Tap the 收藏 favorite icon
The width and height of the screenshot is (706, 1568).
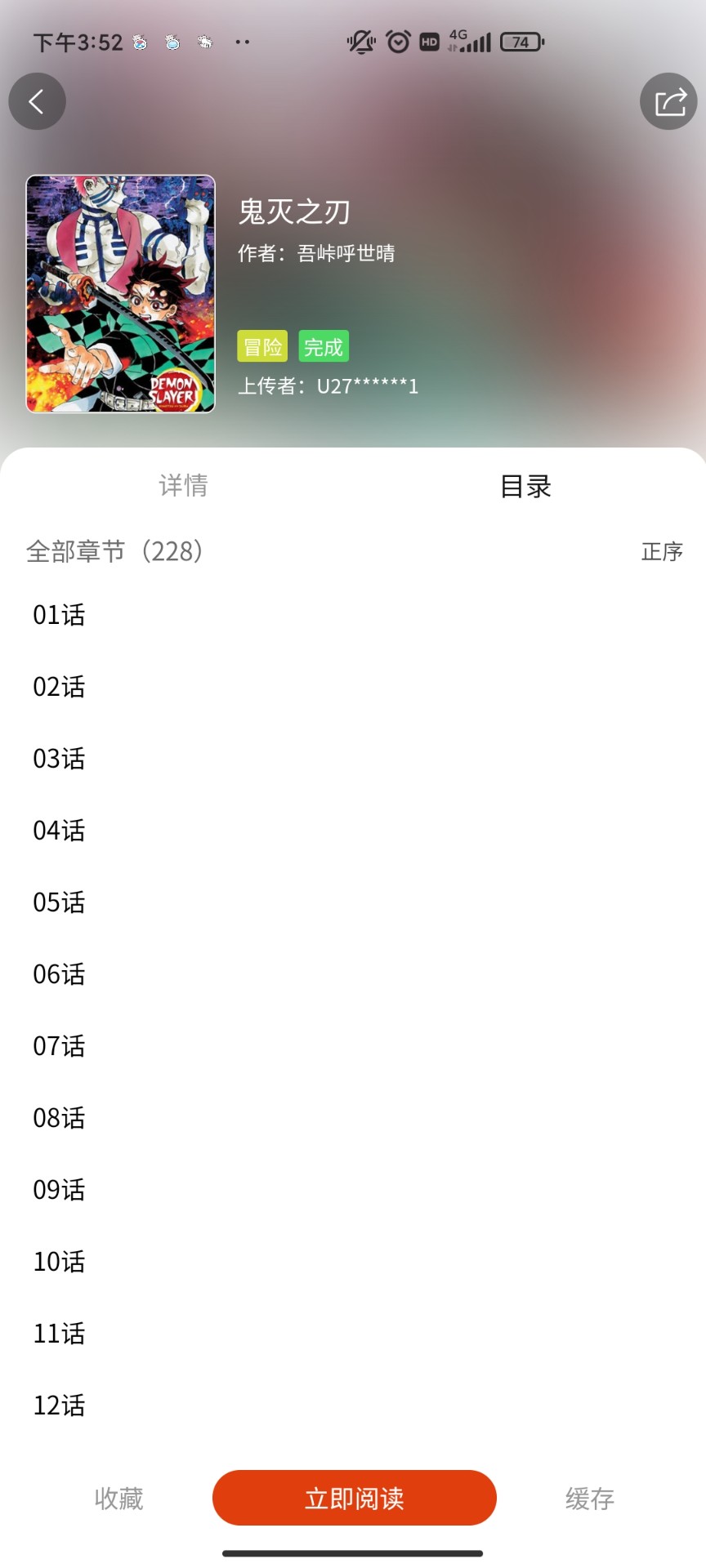[x=119, y=1498]
